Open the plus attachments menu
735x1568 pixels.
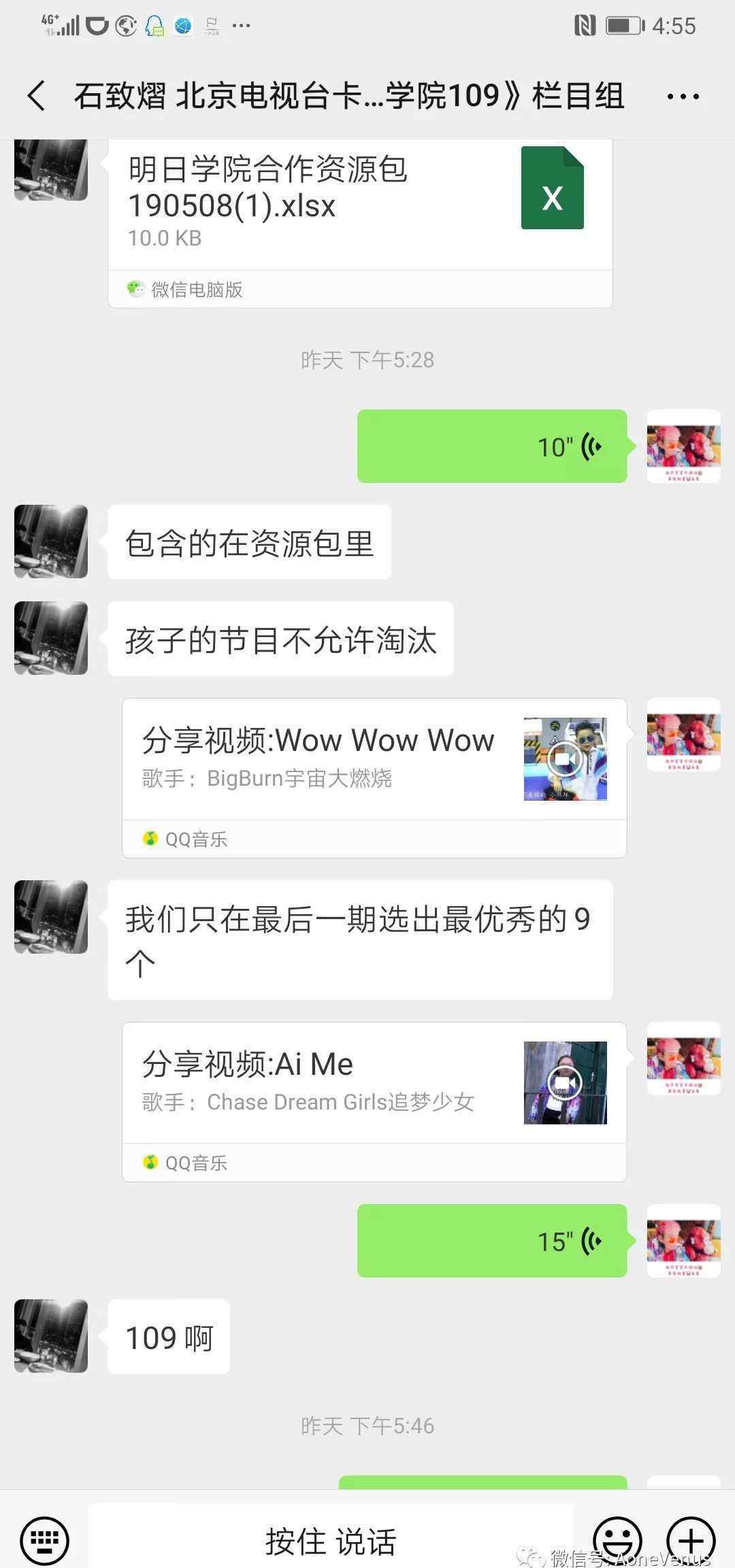[690, 1540]
